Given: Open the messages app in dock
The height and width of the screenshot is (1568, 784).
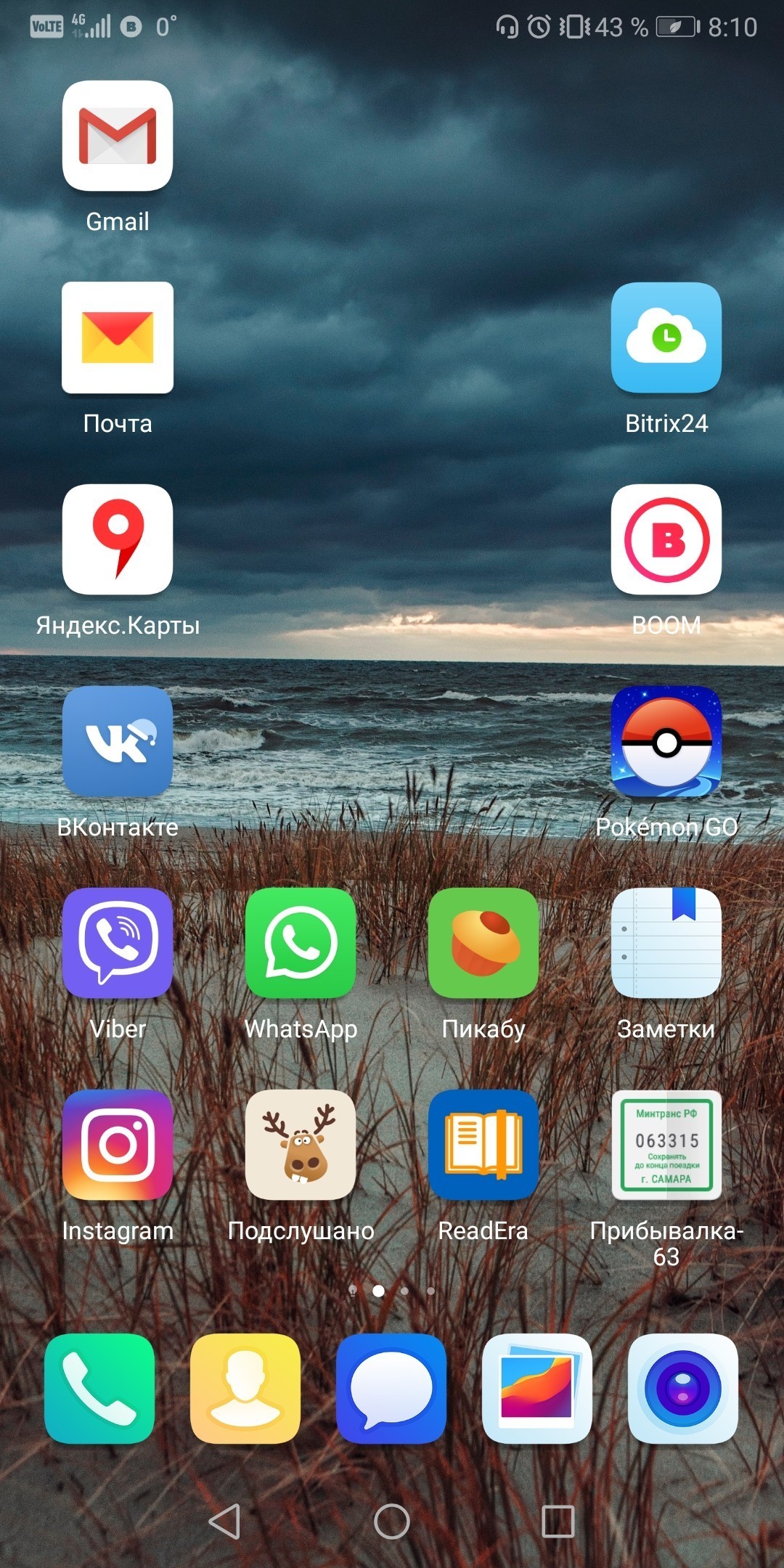Looking at the screenshot, I should (x=391, y=1389).
